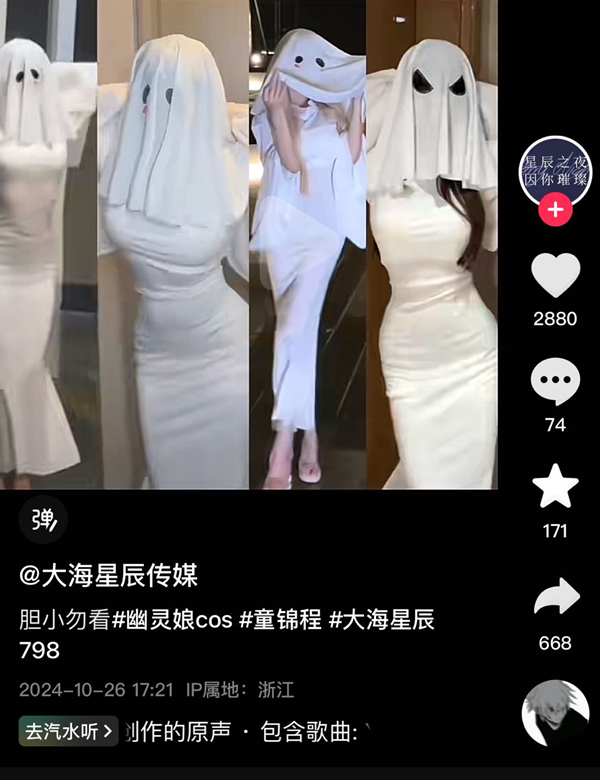Image resolution: width=600 pixels, height=780 pixels.
Task: Share this video via arrow icon
Action: pyautogui.click(x=555, y=598)
